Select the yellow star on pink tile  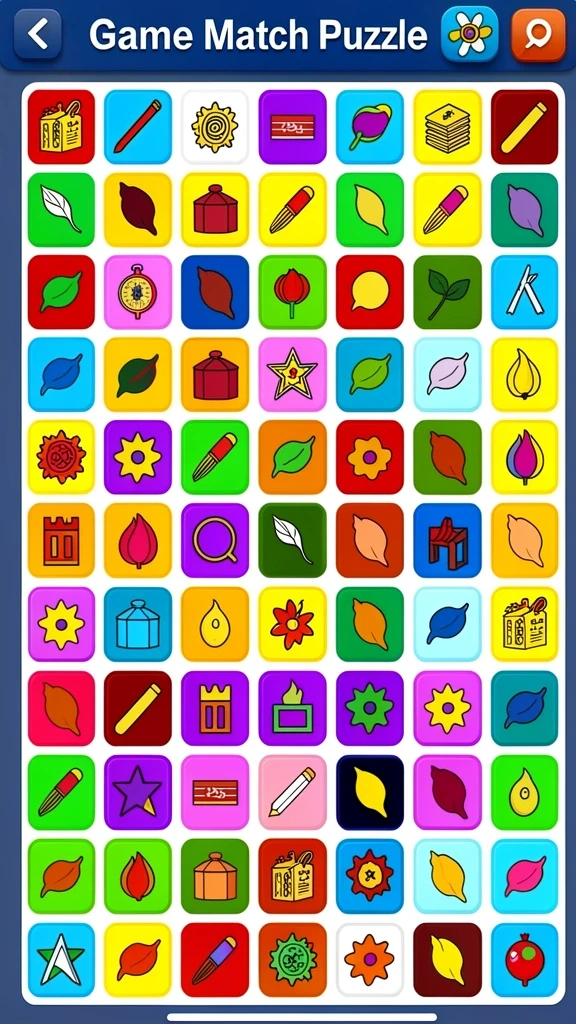tap(293, 374)
